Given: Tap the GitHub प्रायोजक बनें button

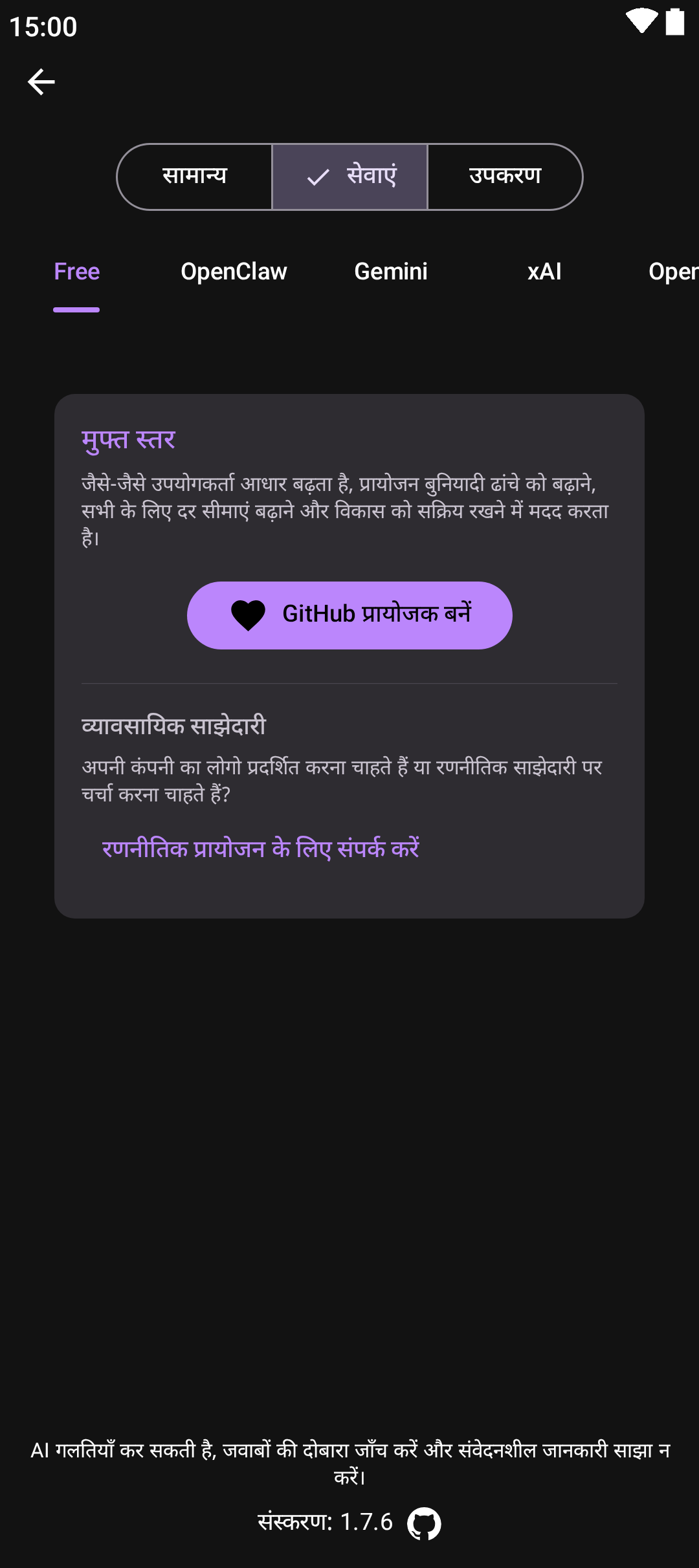Looking at the screenshot, I should [349, 615].
